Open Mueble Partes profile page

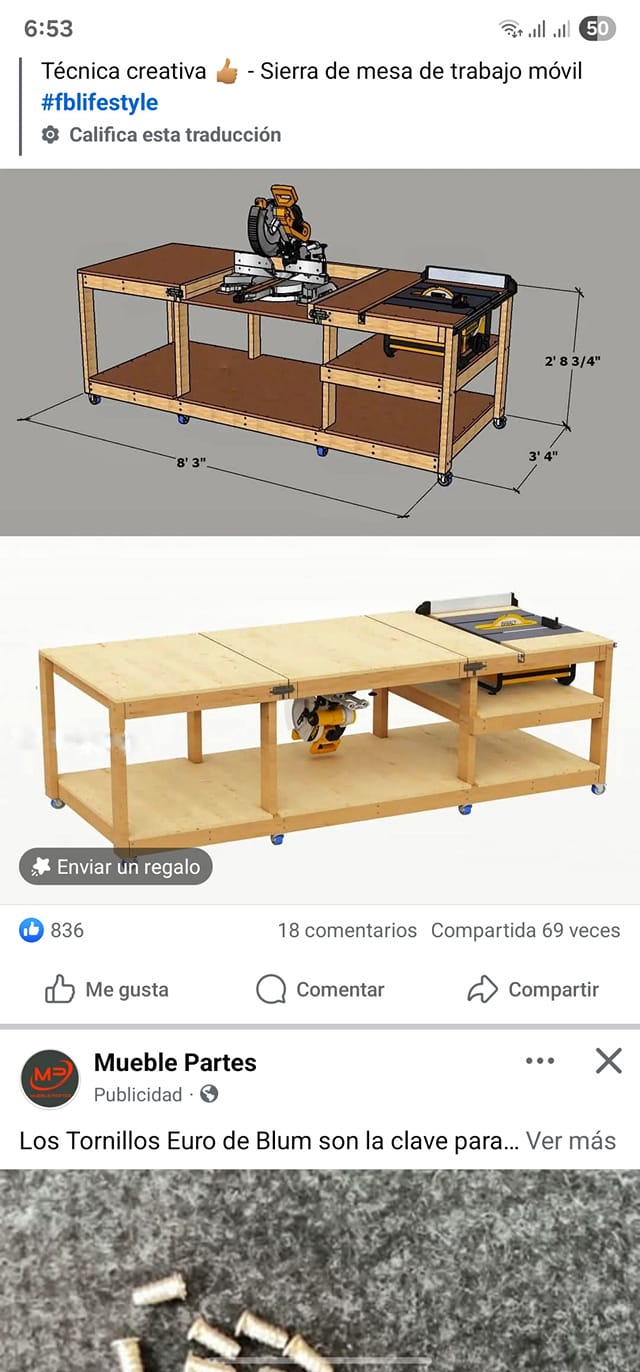175,1063
